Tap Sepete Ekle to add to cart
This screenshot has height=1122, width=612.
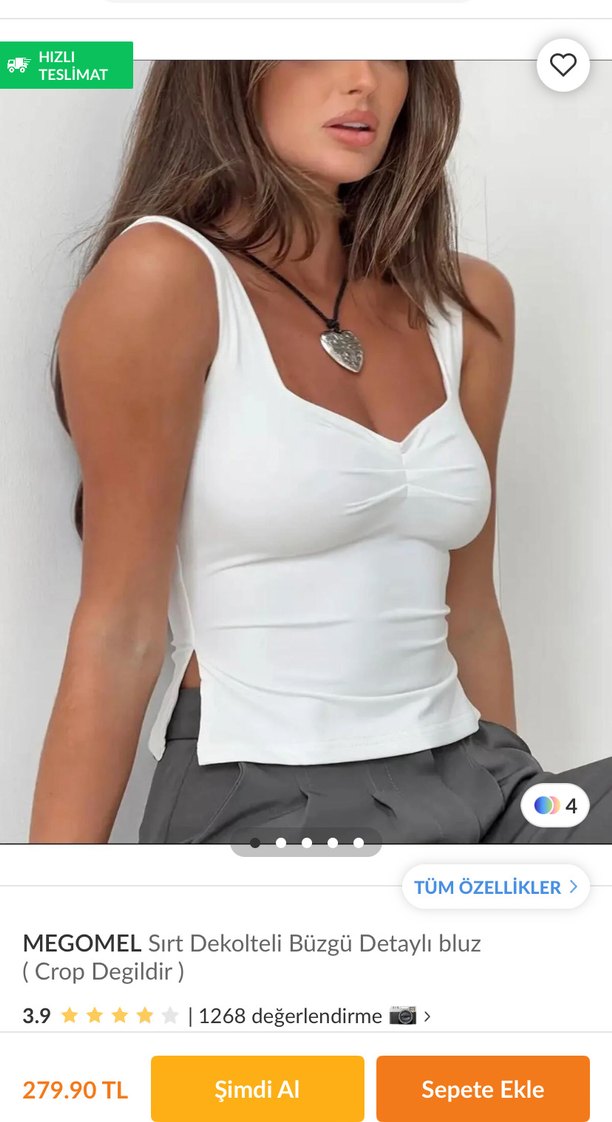[x=483, y=1089]
